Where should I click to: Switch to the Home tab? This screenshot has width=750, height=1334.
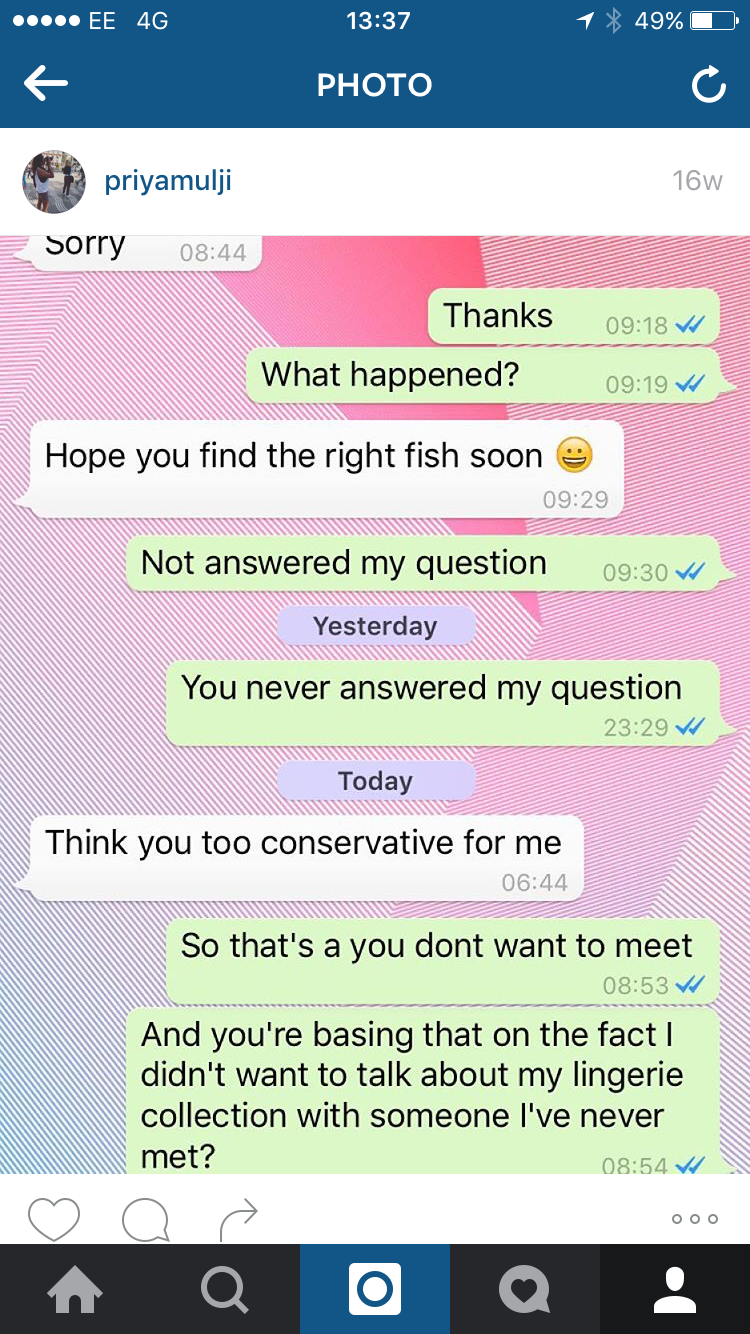tap(75, 1289)
